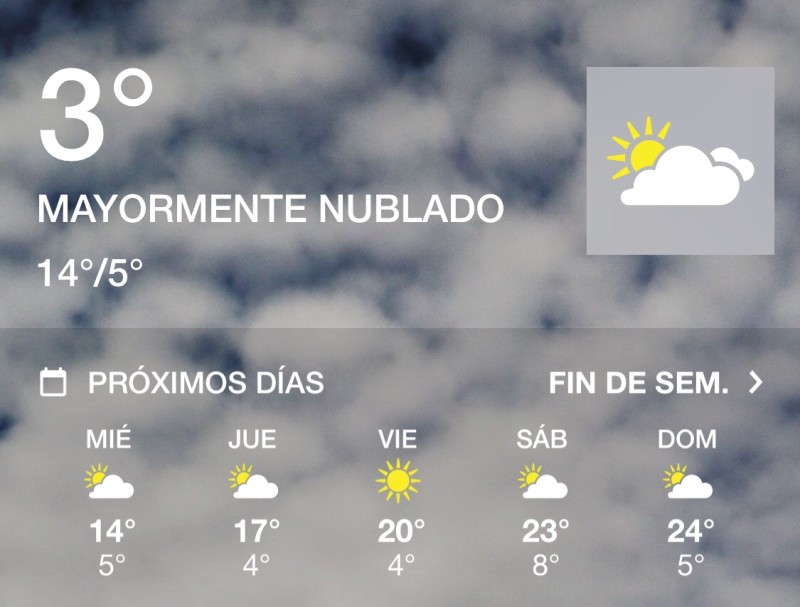Open Wednesday's (MIÉ) forecast
Image resolution: width=800 pixels, height=607 pixels.
pos(110,503)
